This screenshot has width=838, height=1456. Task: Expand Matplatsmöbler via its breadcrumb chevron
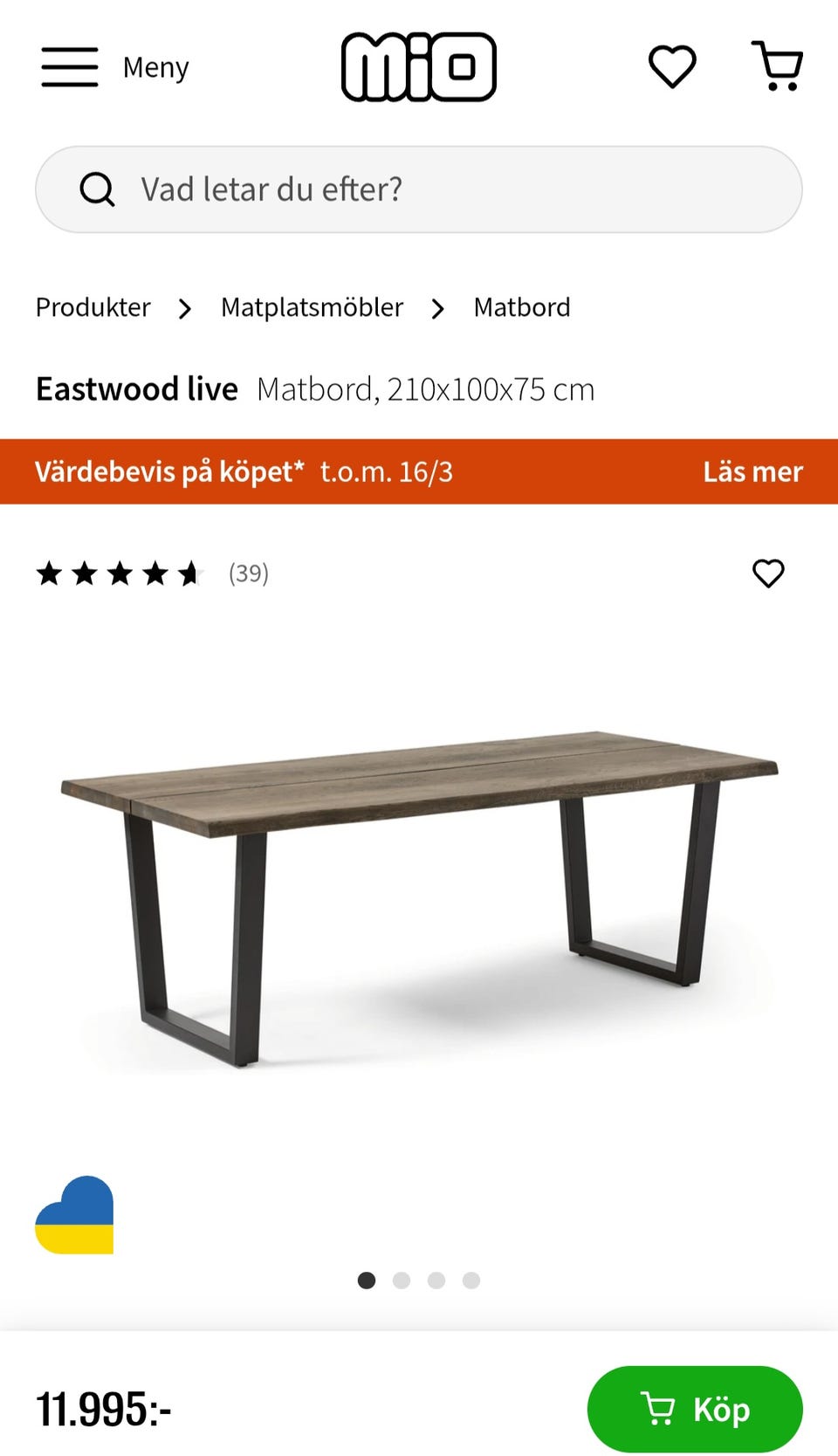(436, 308)
